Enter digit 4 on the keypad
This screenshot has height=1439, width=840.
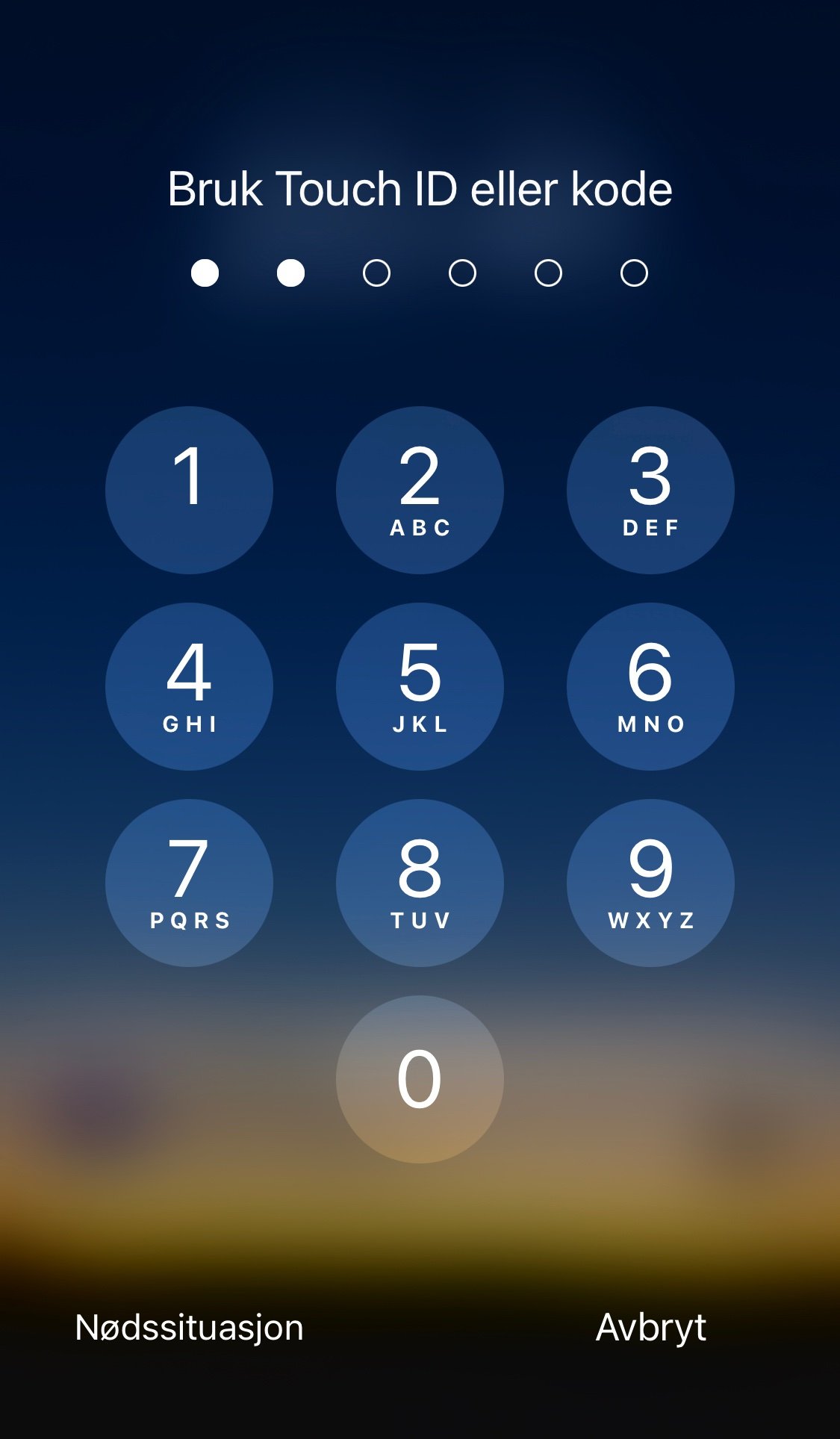(189, 686)
